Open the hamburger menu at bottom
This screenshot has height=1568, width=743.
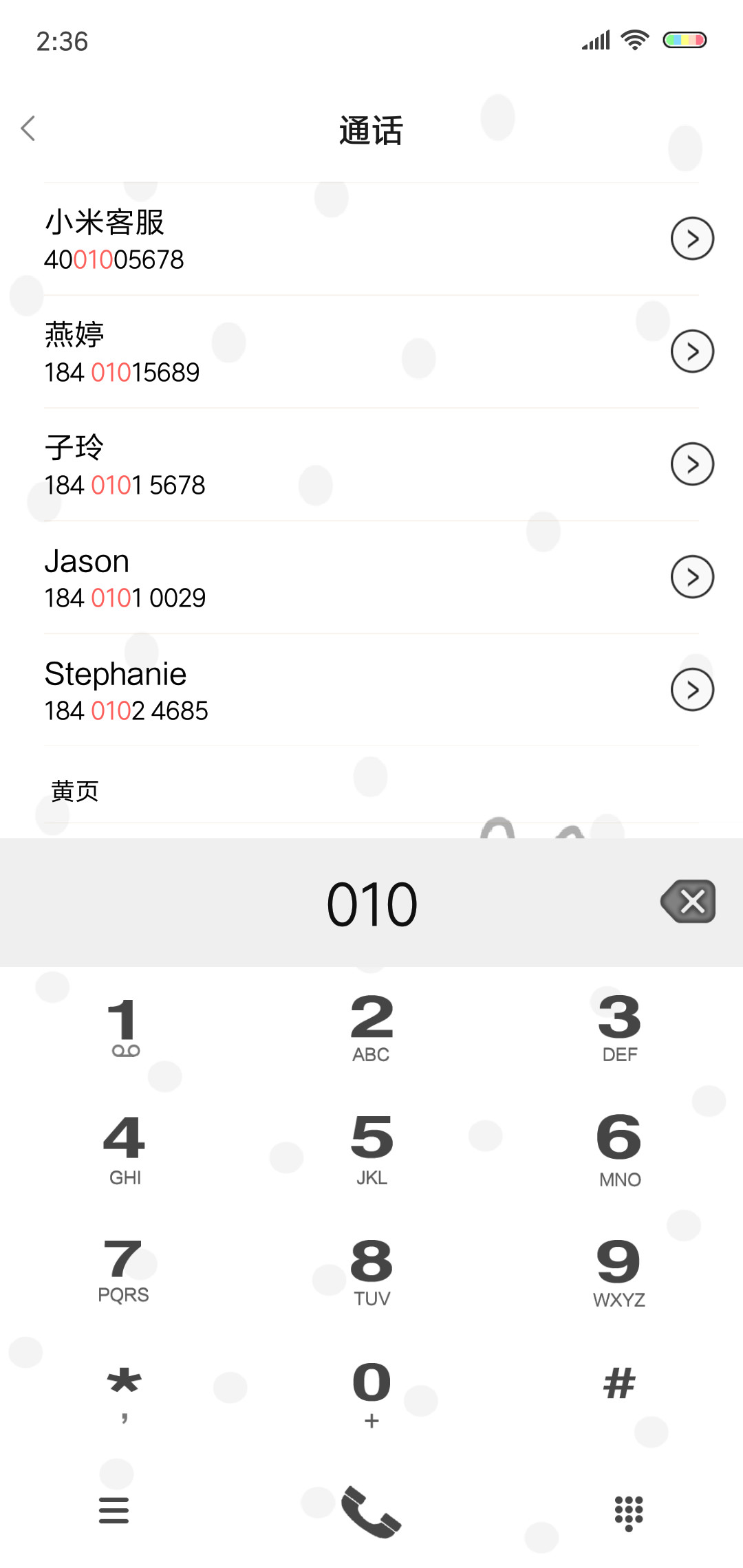point(114,1510)
